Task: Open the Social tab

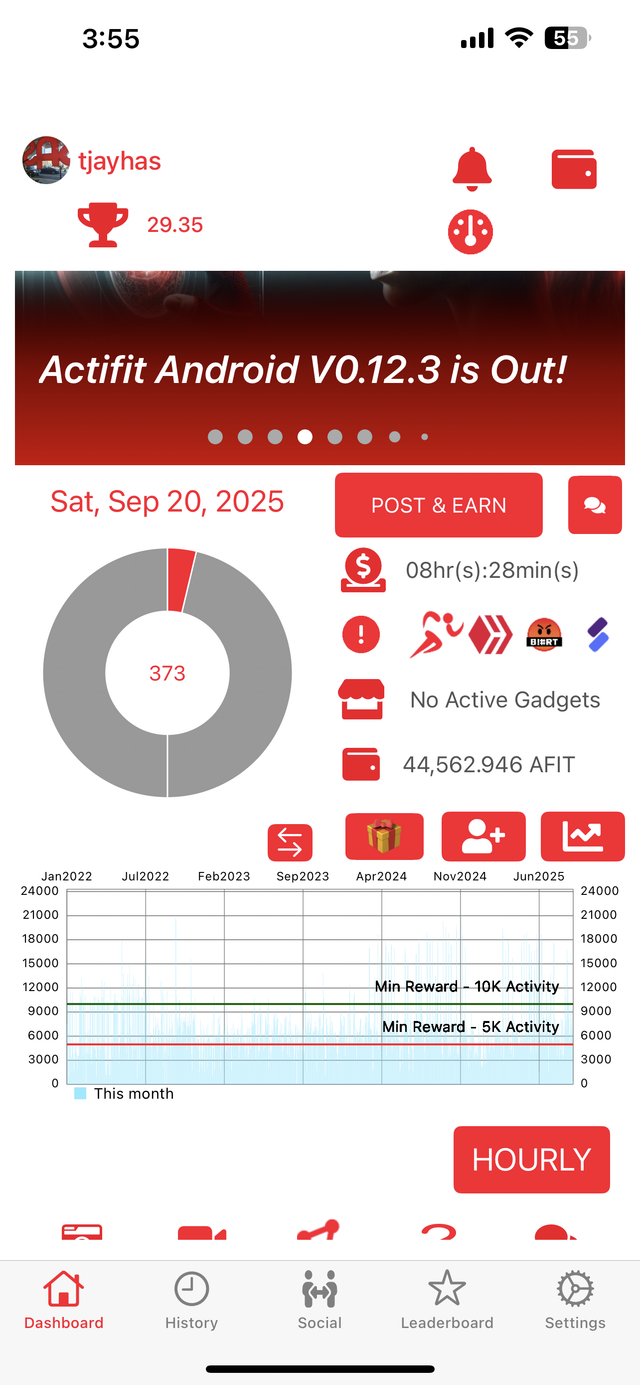Action: click(320, 1301)
